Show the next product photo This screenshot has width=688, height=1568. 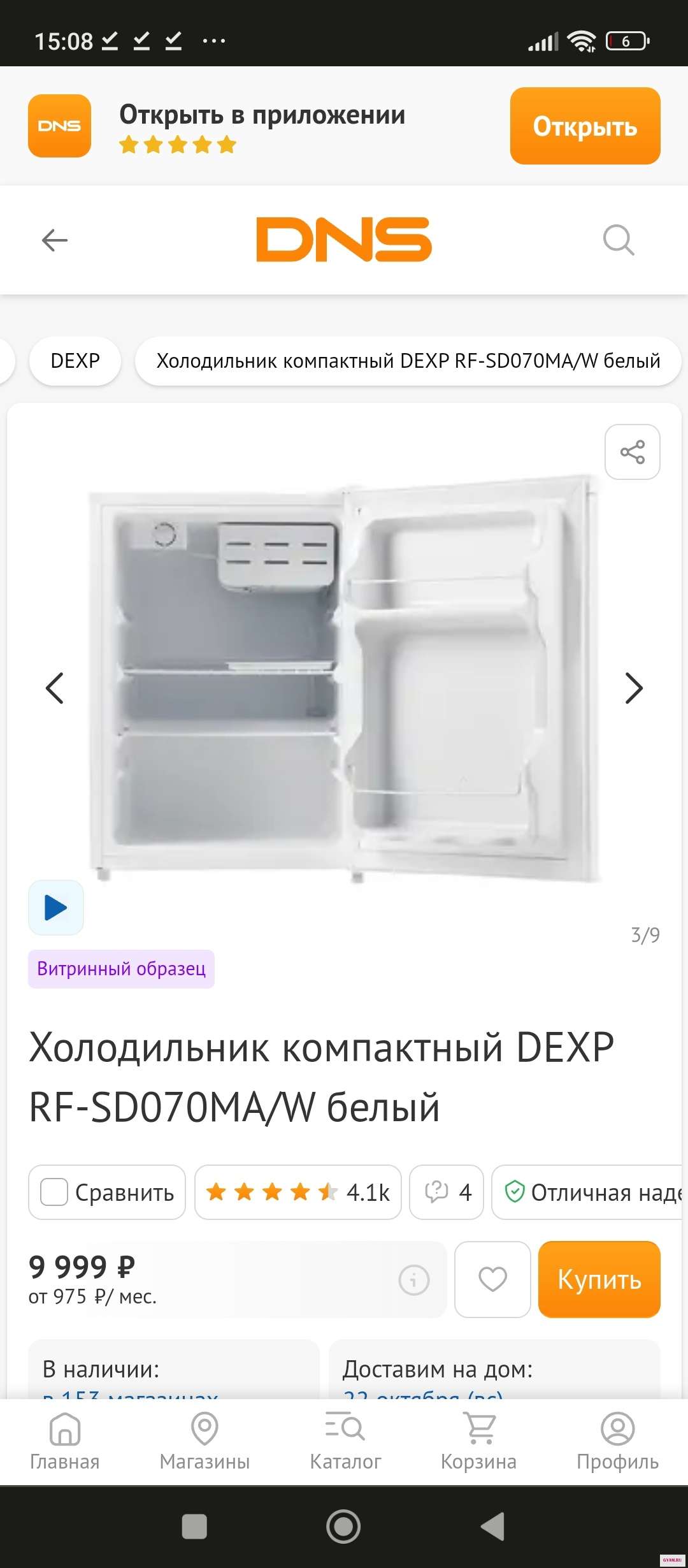(x=633, y=688)
